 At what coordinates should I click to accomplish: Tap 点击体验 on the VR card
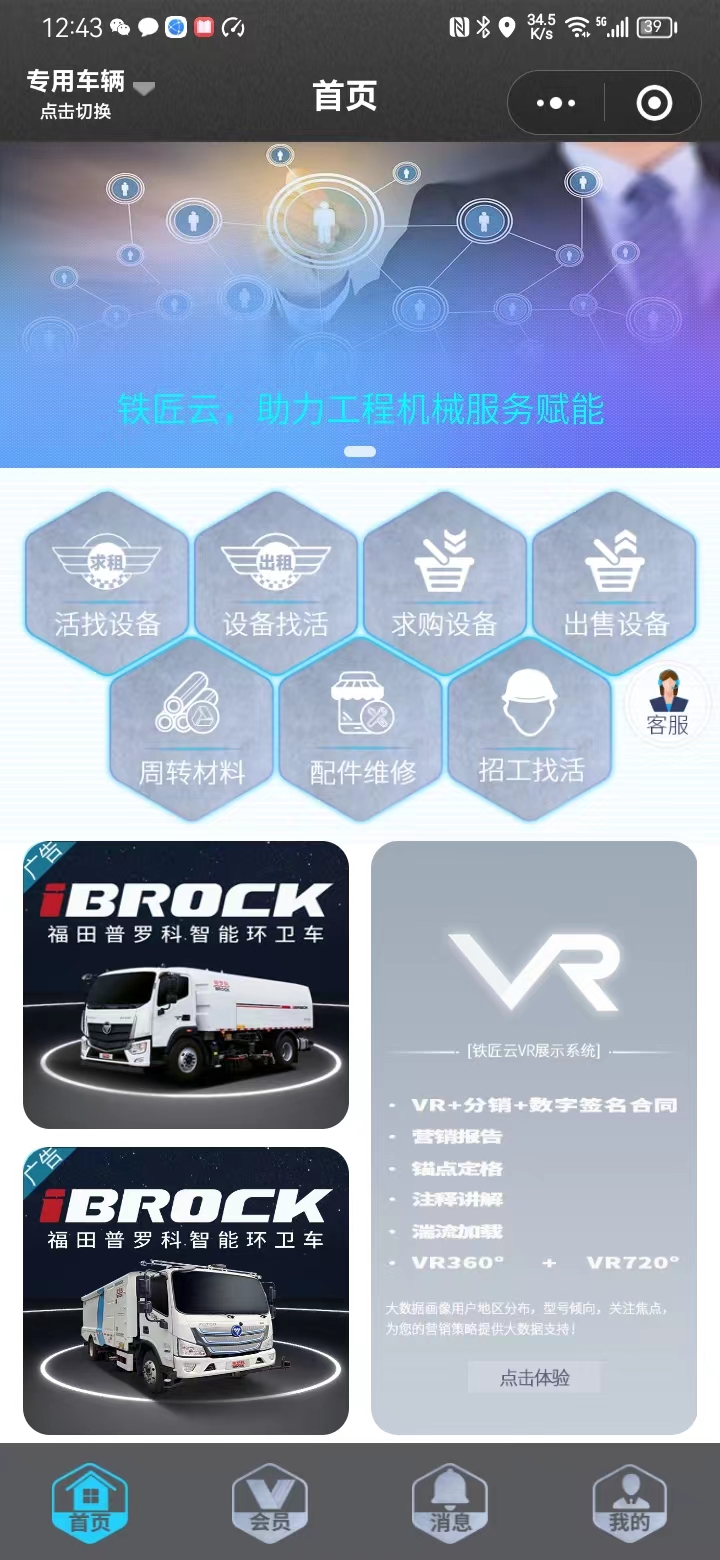pos(534,1377)
